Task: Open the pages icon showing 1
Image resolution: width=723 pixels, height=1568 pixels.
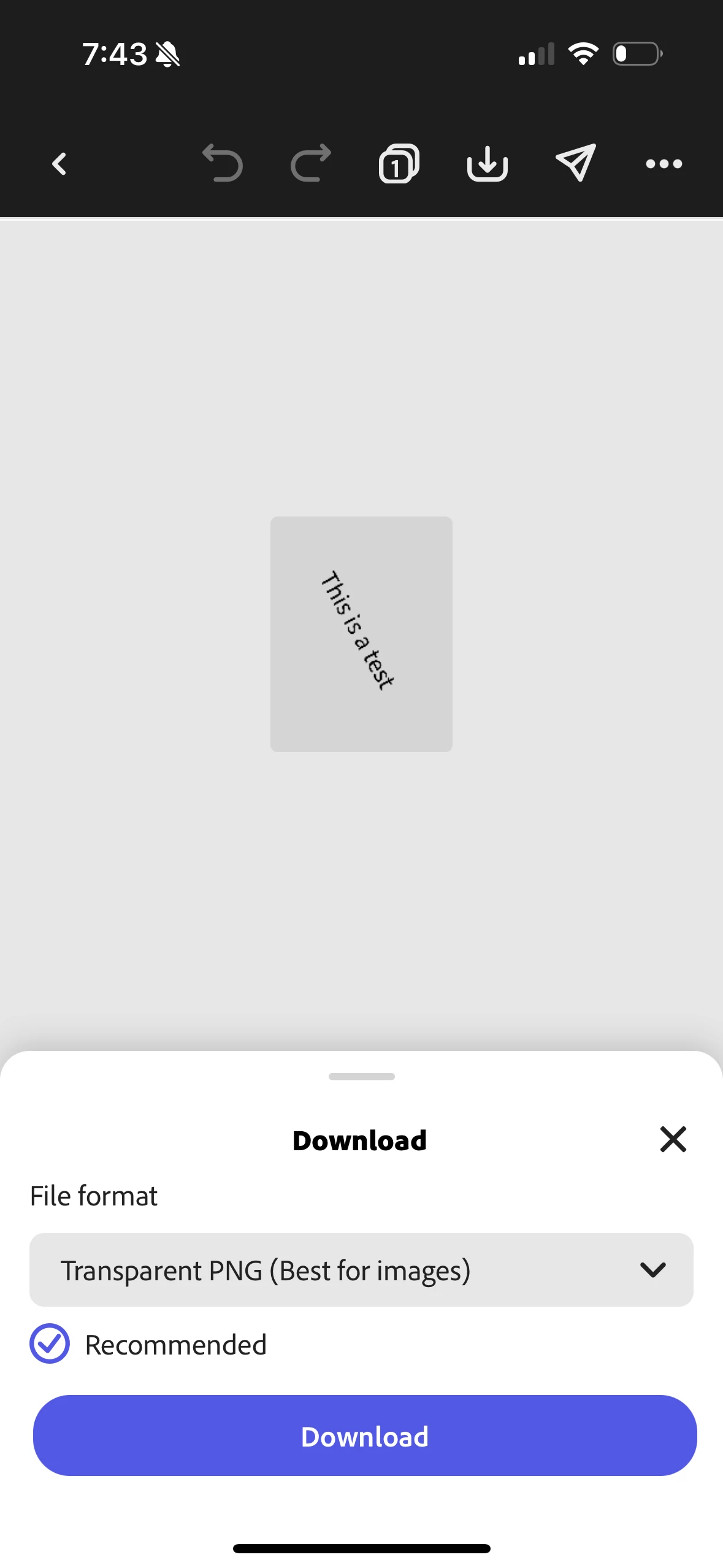Action: tap(399, 164)
